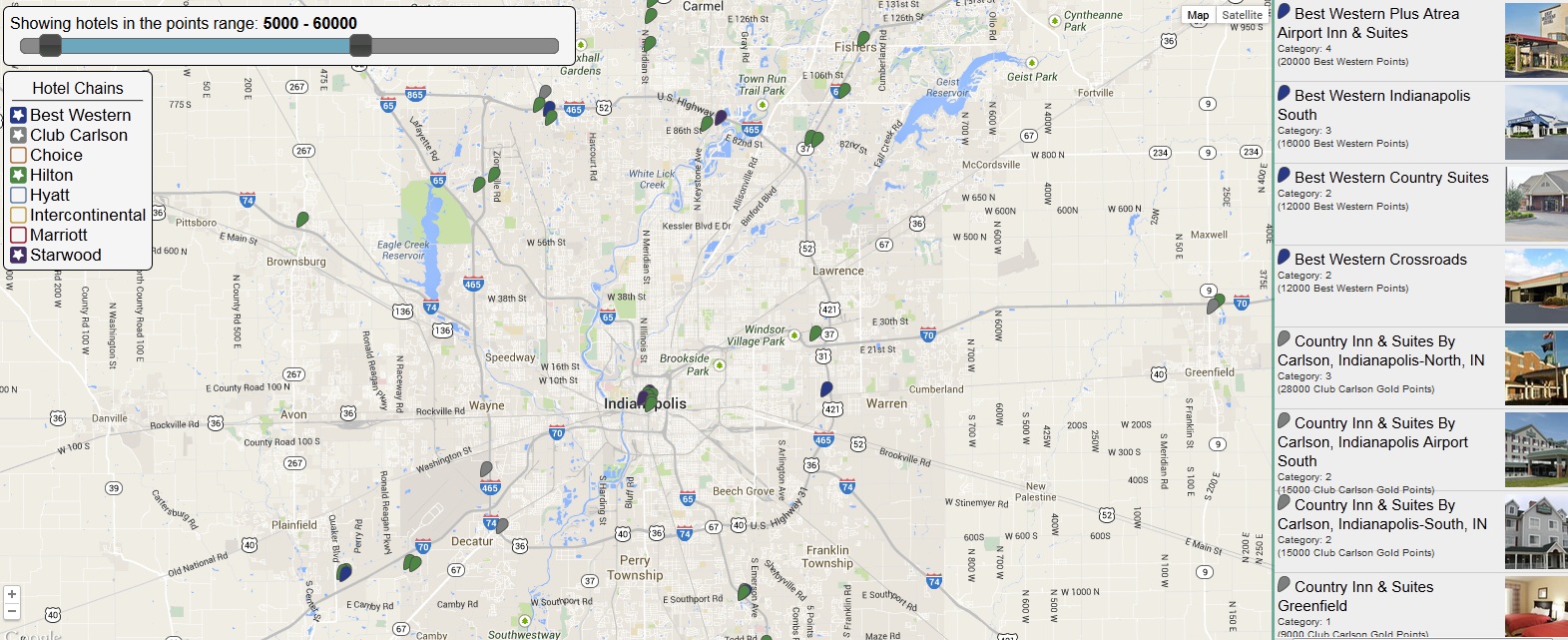Image resolution: width=1568 pixels, height=640 pixels.
Task: Open Country Inn & Suites Indianapolis Airport South
Action: (x=1372, y=442)
